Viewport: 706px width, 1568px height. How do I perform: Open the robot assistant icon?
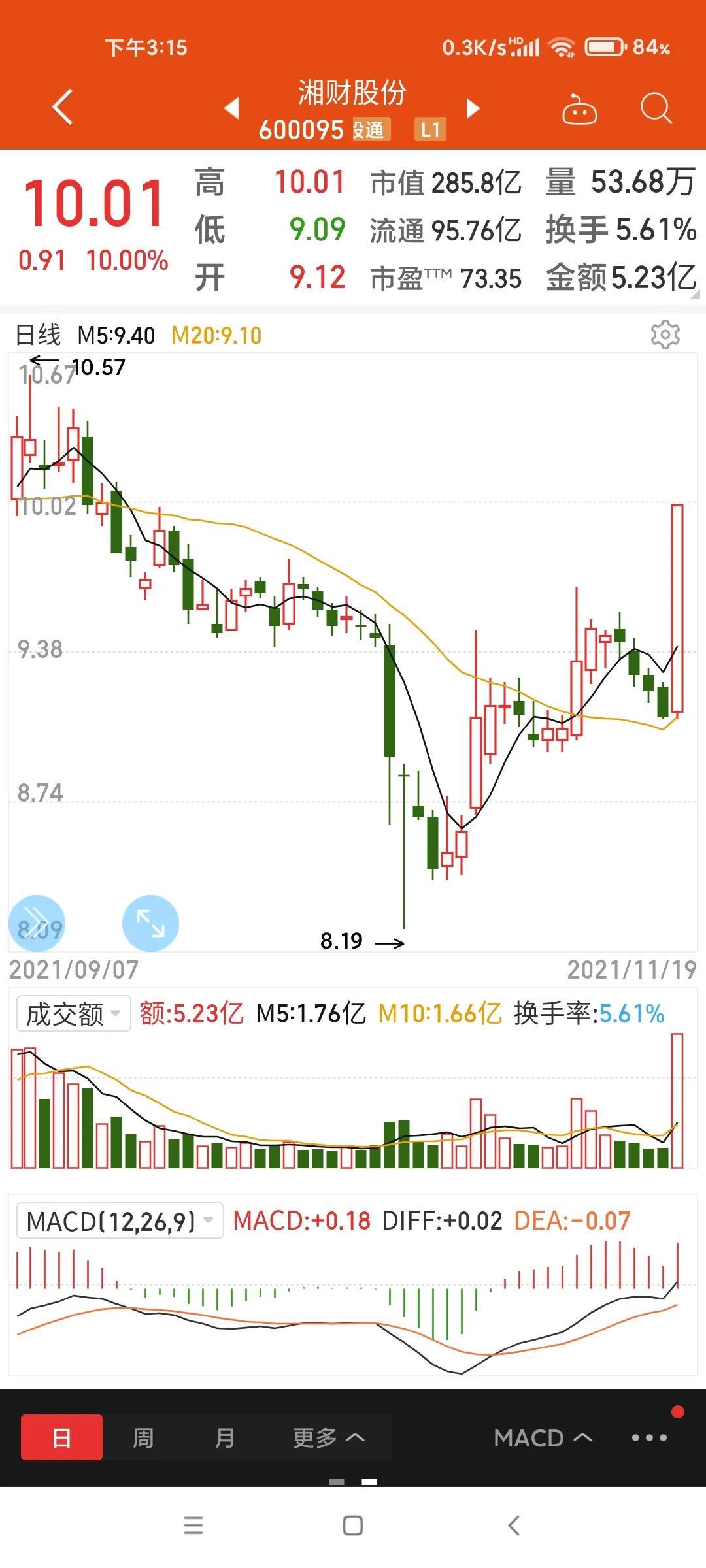579,109
